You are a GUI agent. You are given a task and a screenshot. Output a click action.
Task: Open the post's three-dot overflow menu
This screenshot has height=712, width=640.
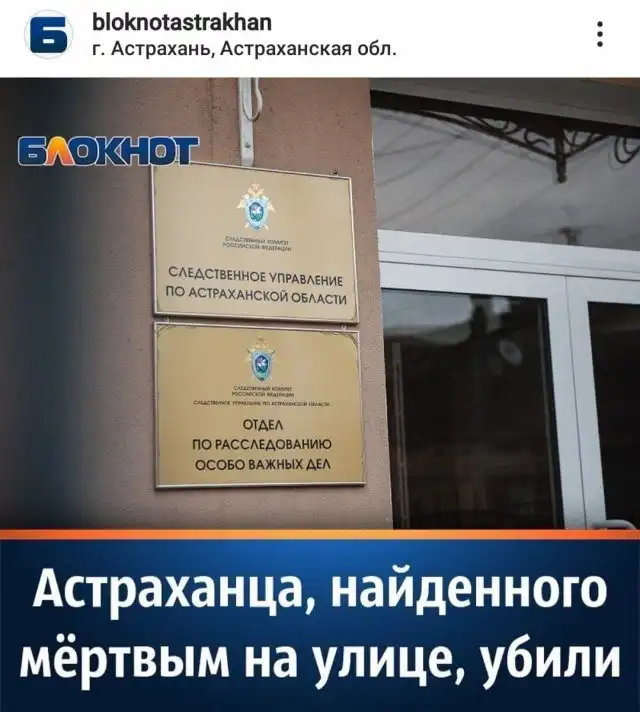click(599, 35)
